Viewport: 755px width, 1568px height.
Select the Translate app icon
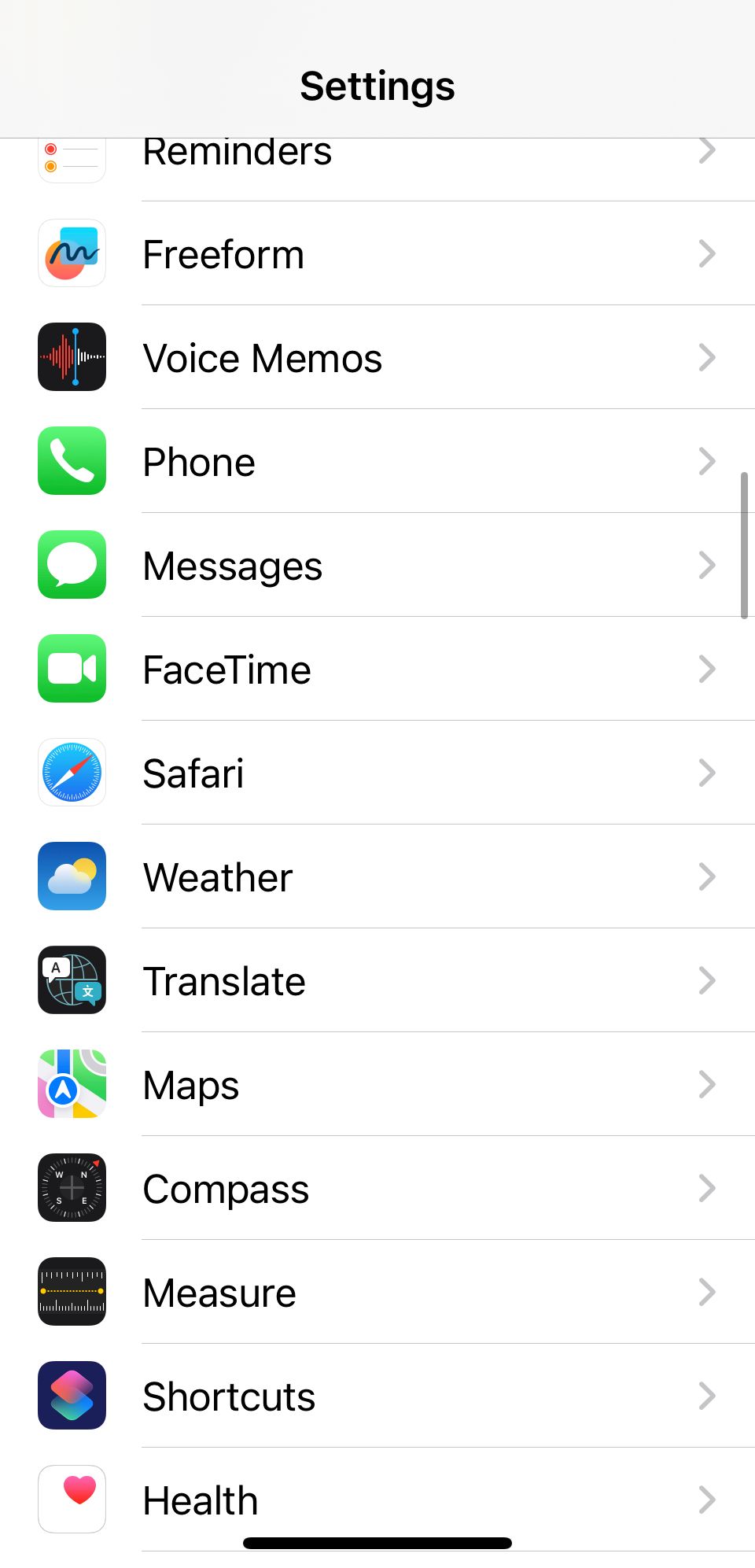(x=72, y=981)
